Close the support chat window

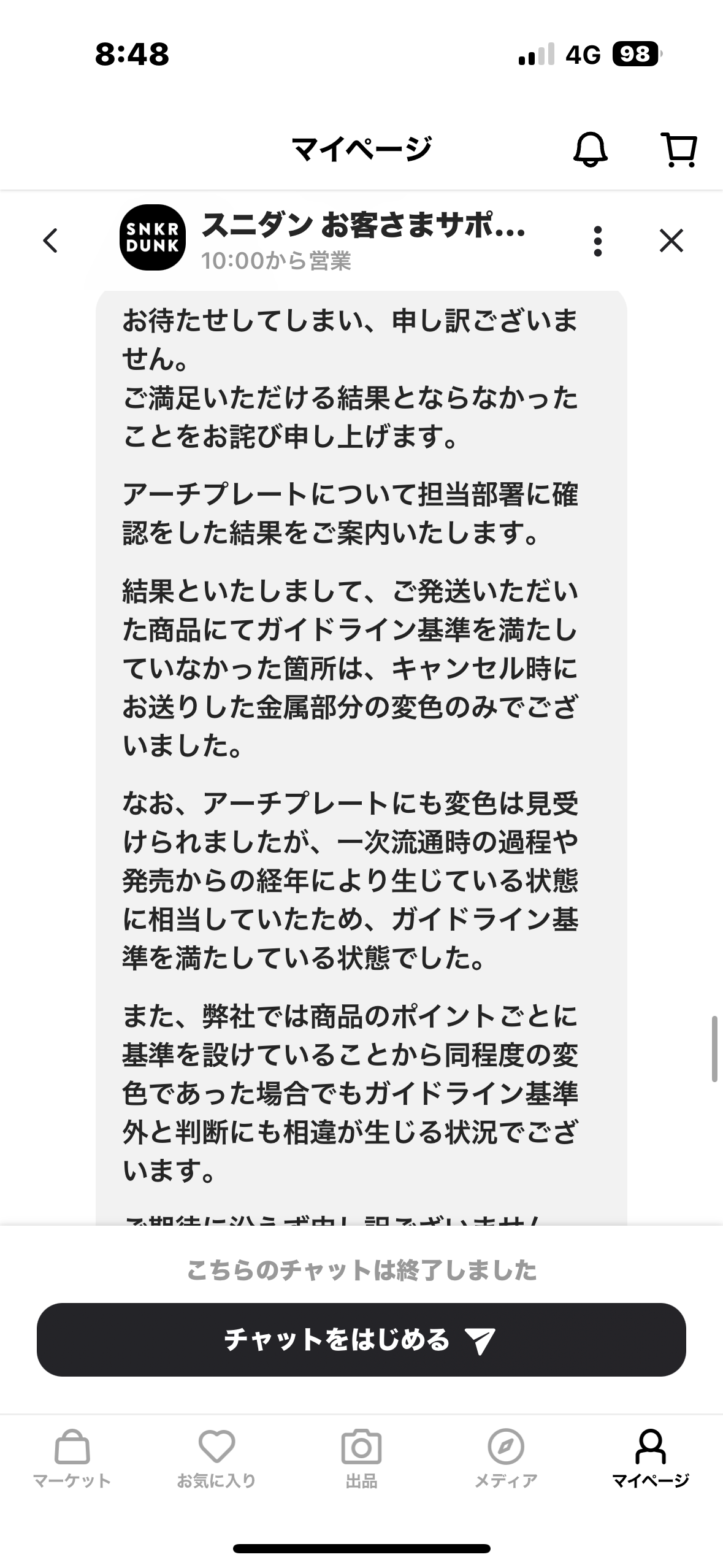point(671,240)
